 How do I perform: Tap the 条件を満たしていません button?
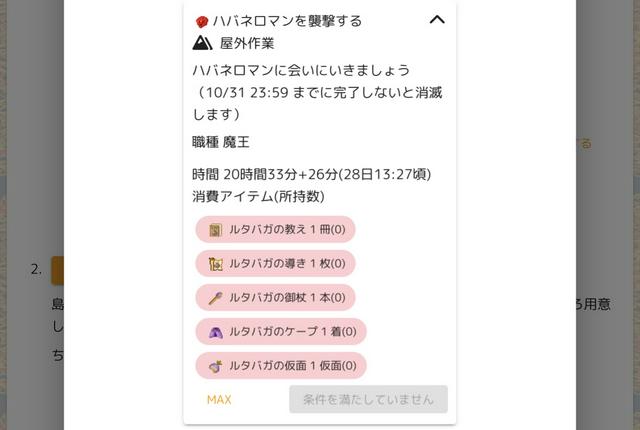(x=368, y=400)
